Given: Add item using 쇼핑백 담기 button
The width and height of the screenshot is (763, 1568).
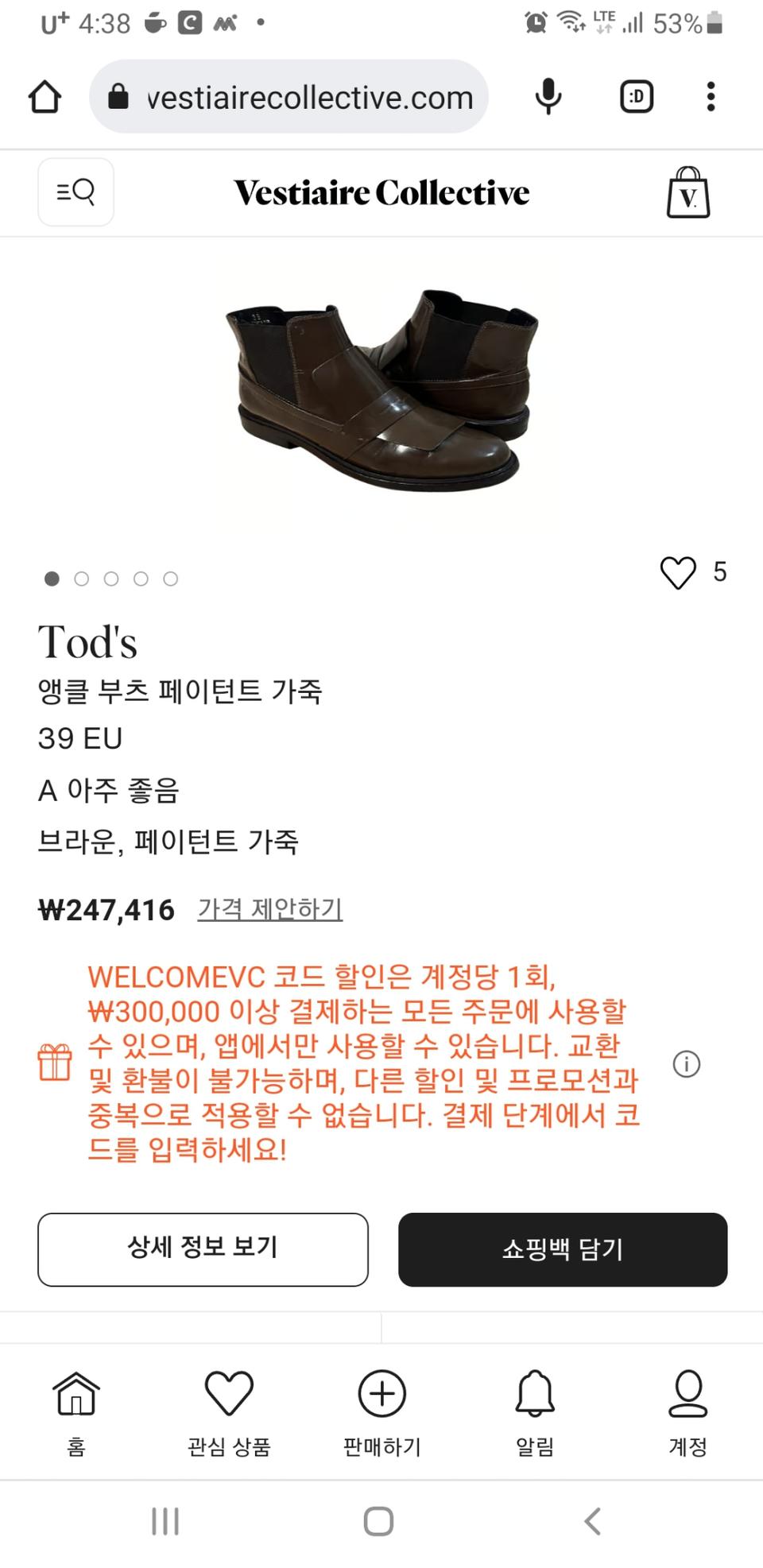Looking at the screenshot, I should click(x=563, y=1249).
